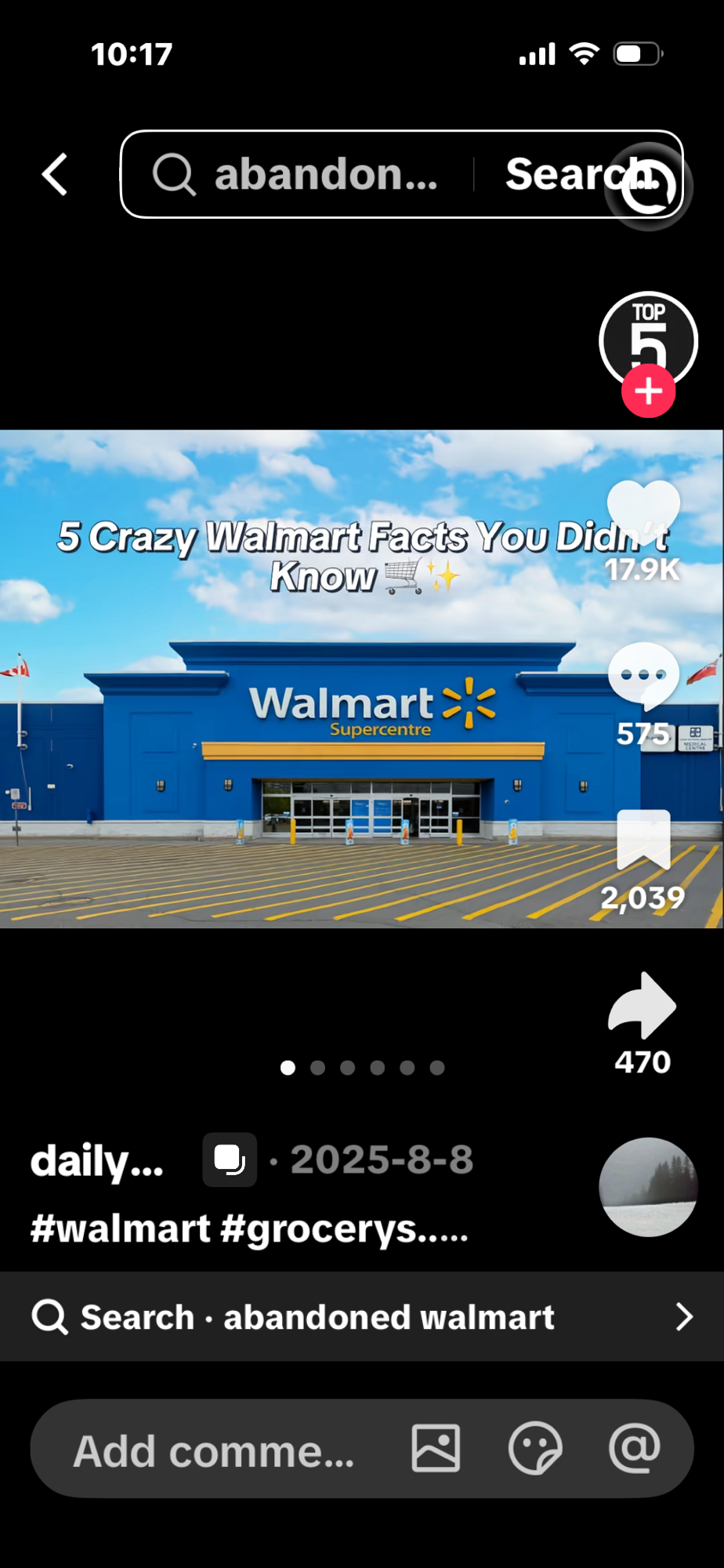Go back with the arrow
This screenshot has width=724, height=1568.
(x=54, y=174)
